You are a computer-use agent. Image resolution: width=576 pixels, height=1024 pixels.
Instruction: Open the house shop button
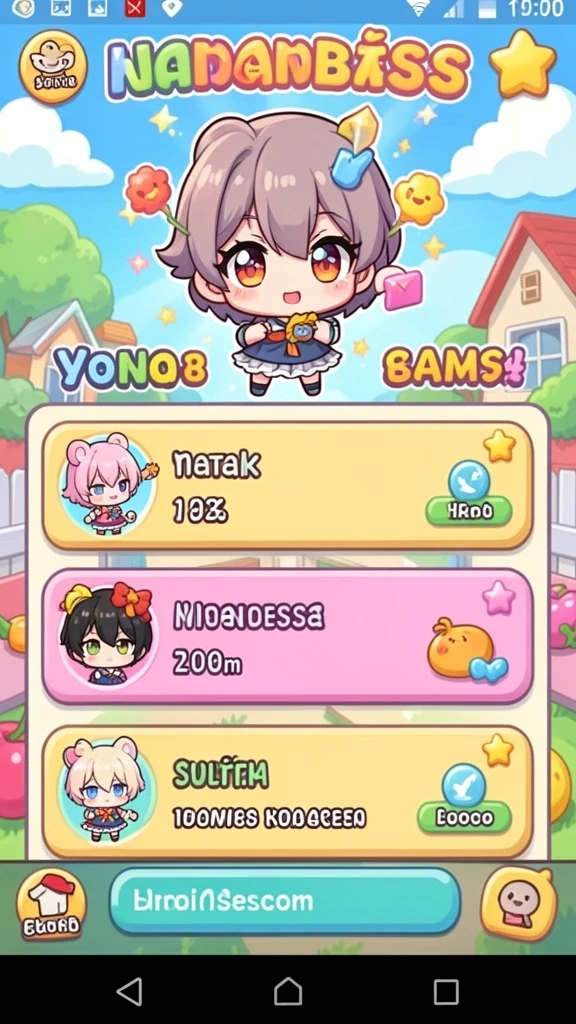52,904
